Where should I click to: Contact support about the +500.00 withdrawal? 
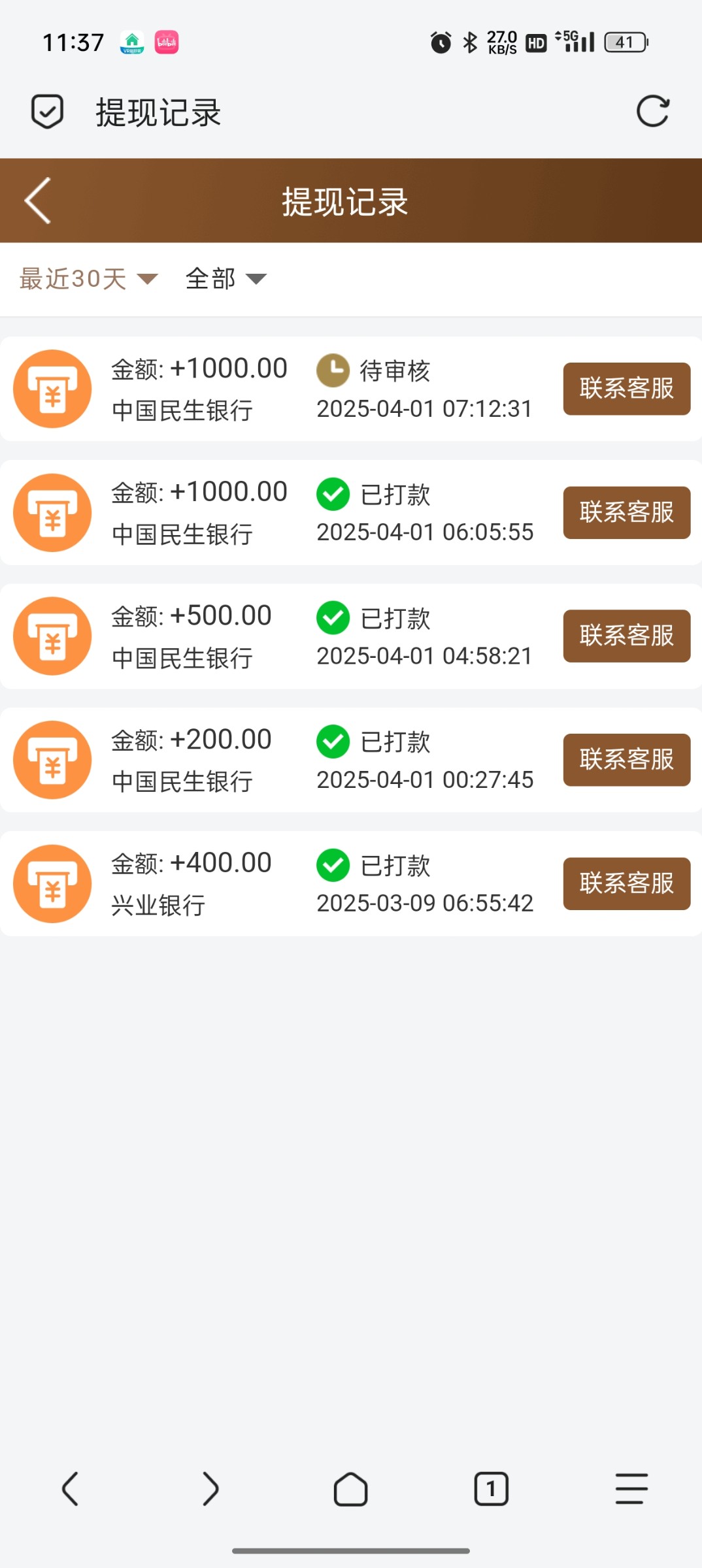point(626,636)
